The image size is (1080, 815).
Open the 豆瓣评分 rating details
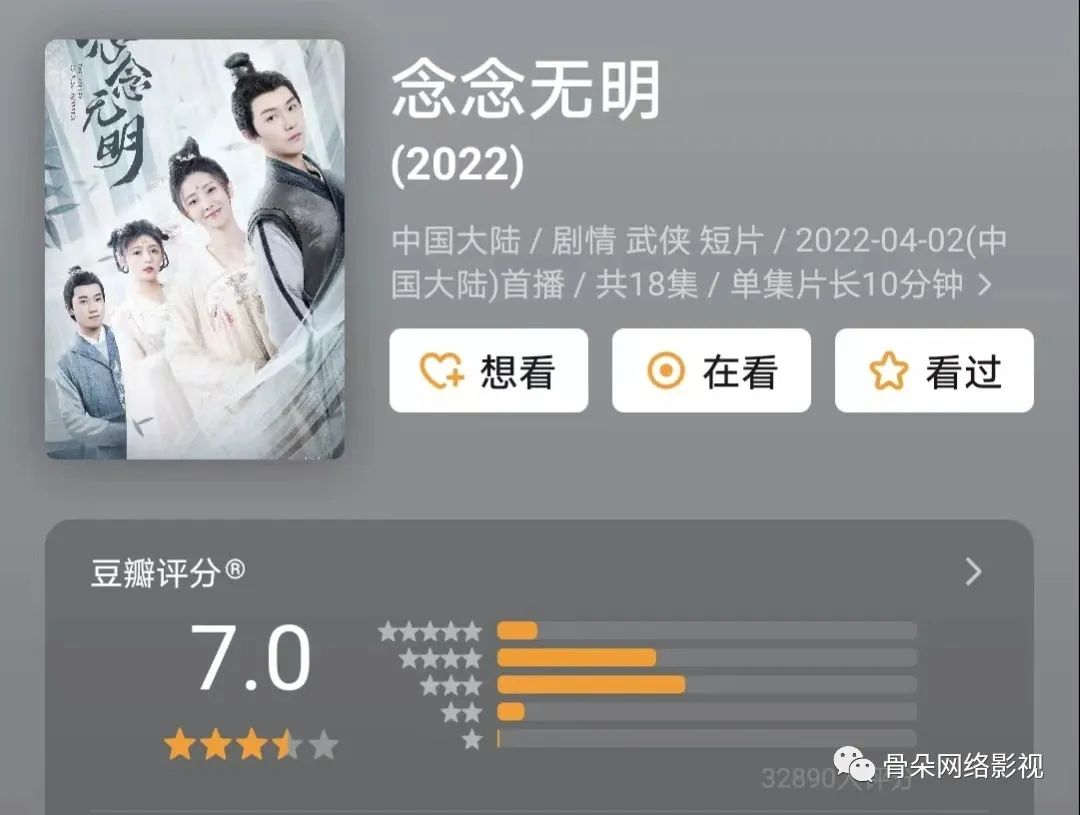(972, 572)
